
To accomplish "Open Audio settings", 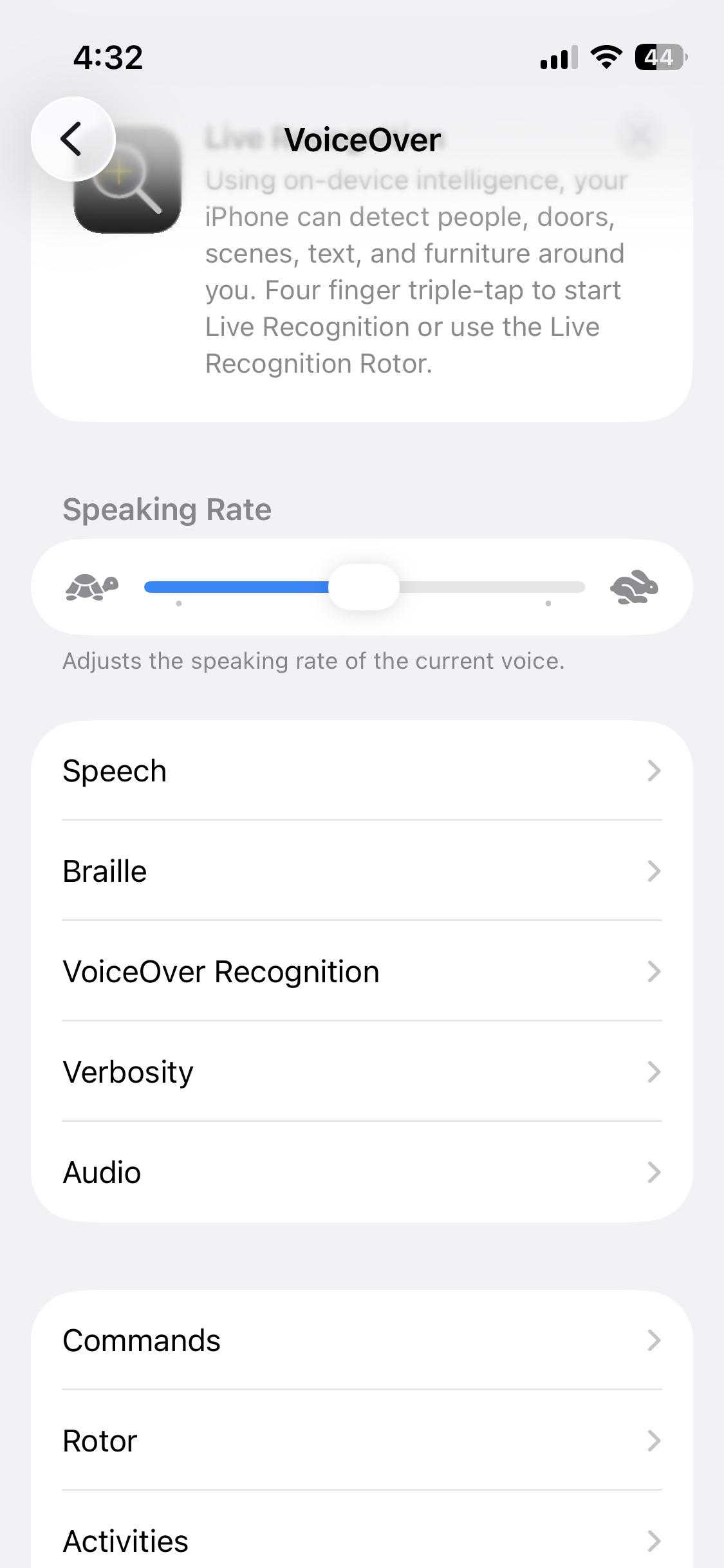I will coord(362,1172).
